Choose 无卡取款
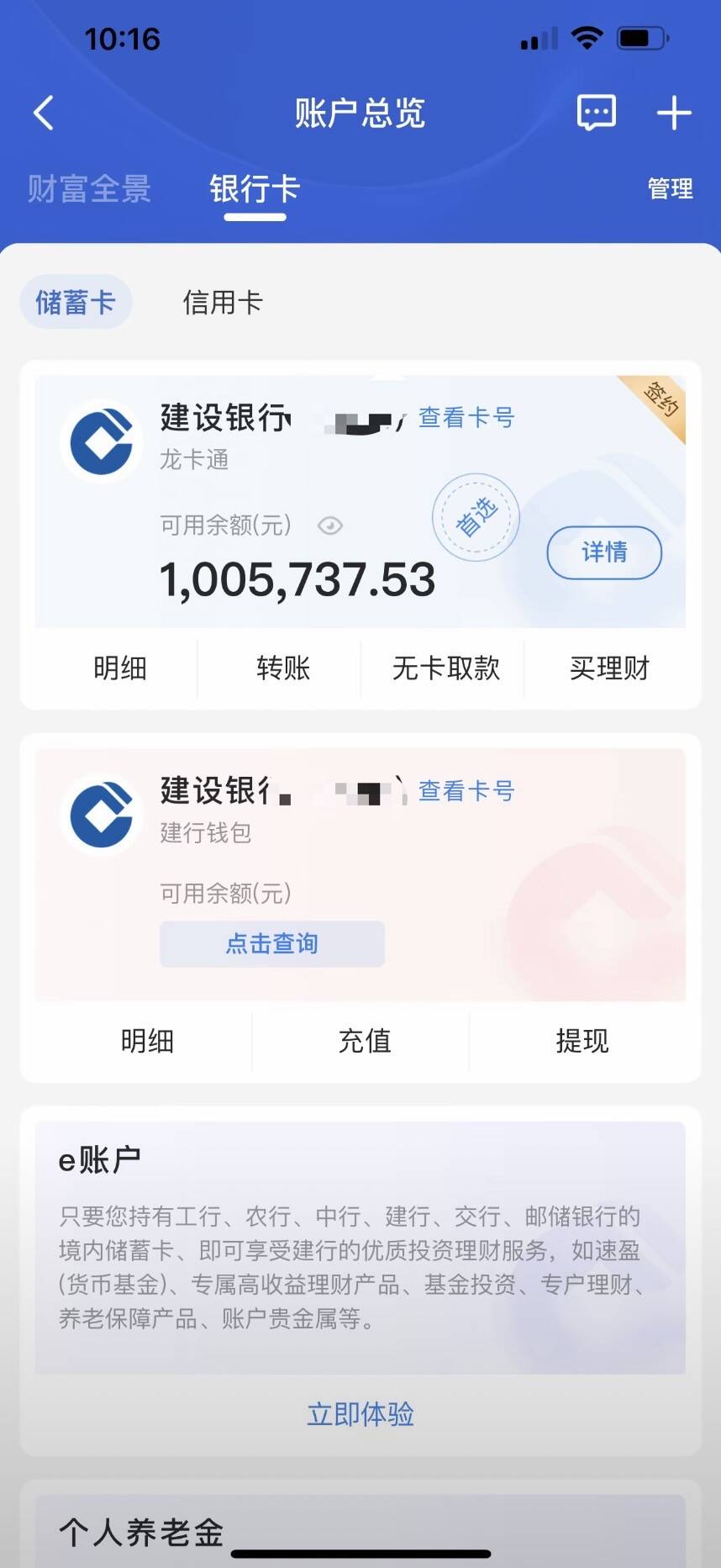721x1568 pixels. pos(445,668)
